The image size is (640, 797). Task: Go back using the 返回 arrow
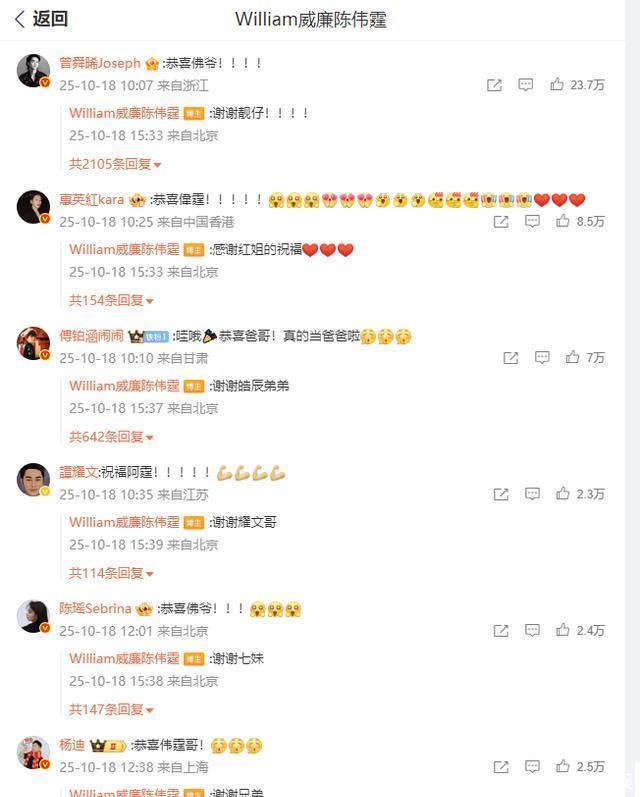tap(42, 19)
